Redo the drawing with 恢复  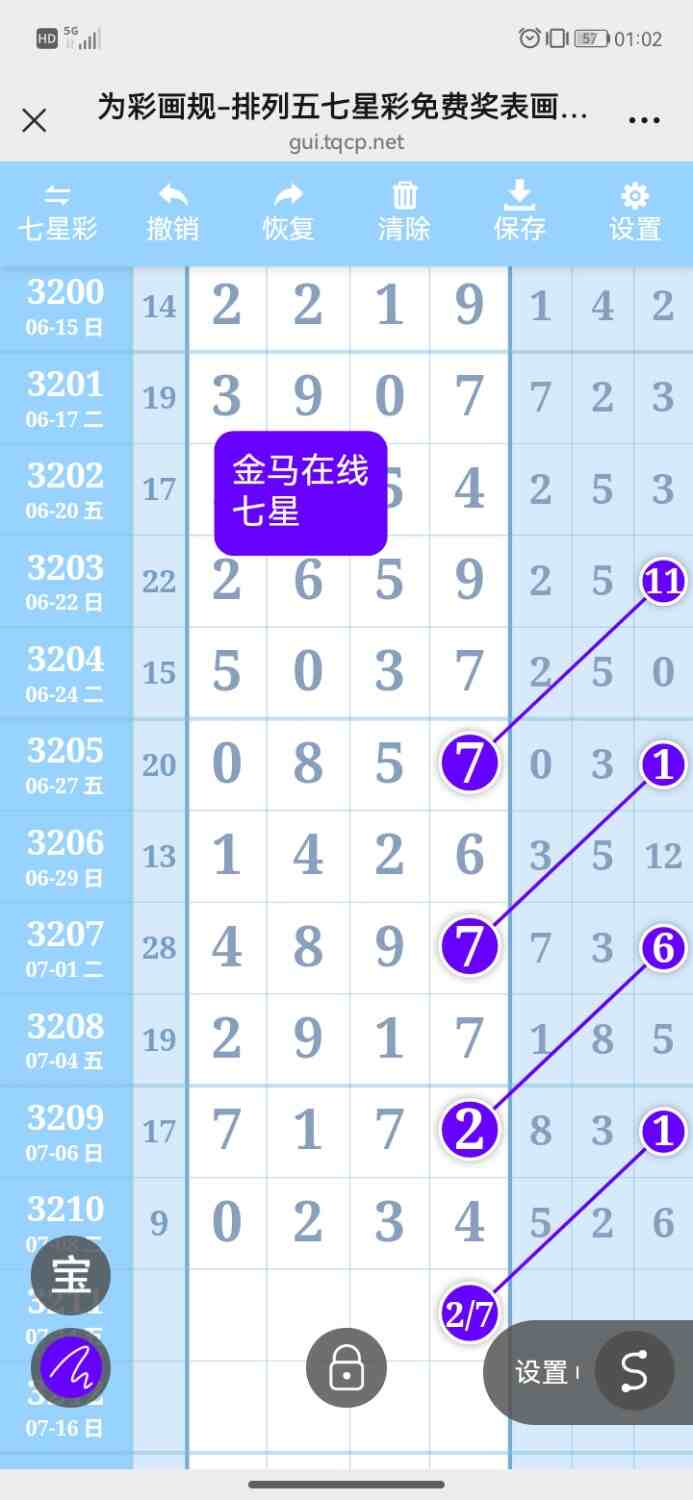pyautogui.click(x=288, y=212)
